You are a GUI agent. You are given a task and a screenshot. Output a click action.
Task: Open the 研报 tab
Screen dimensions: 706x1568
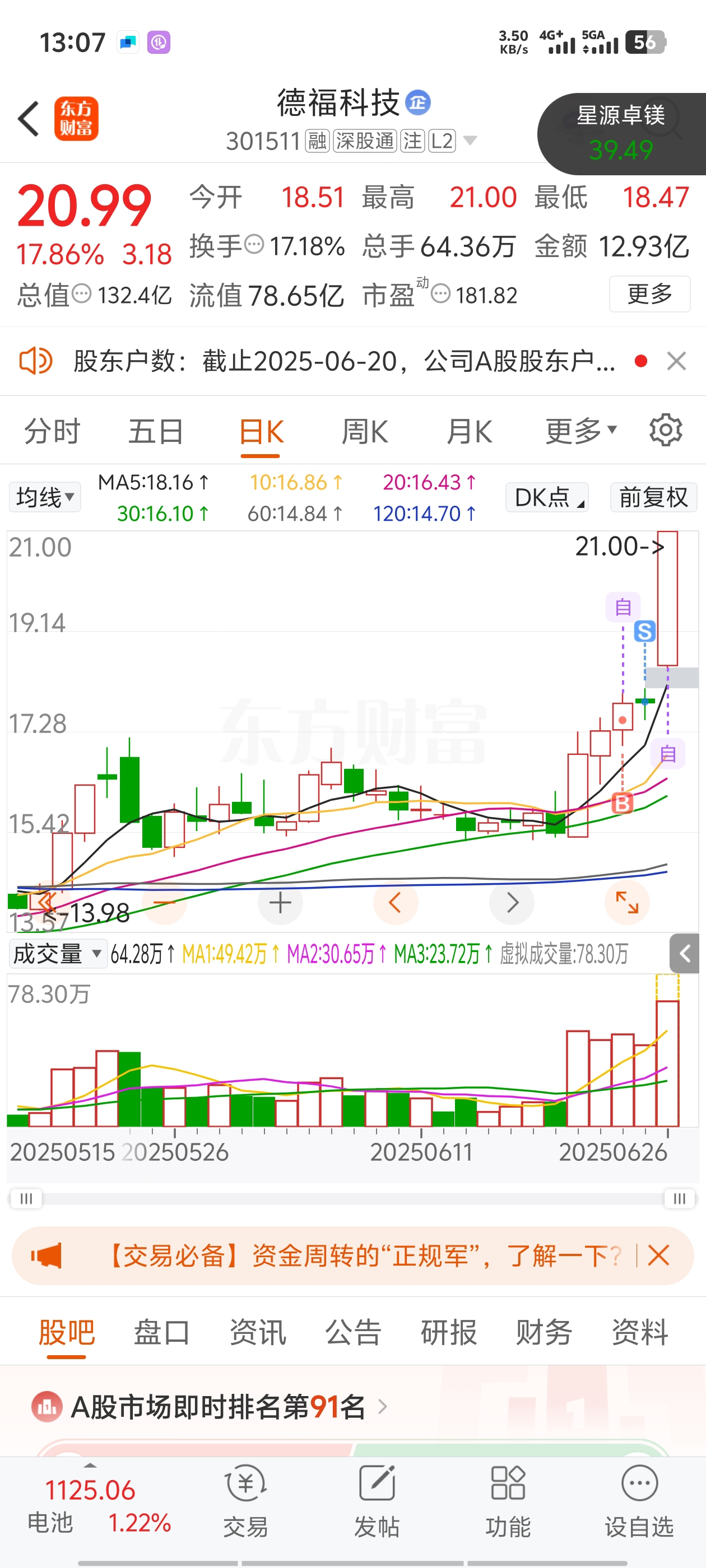coord(449,1332)
